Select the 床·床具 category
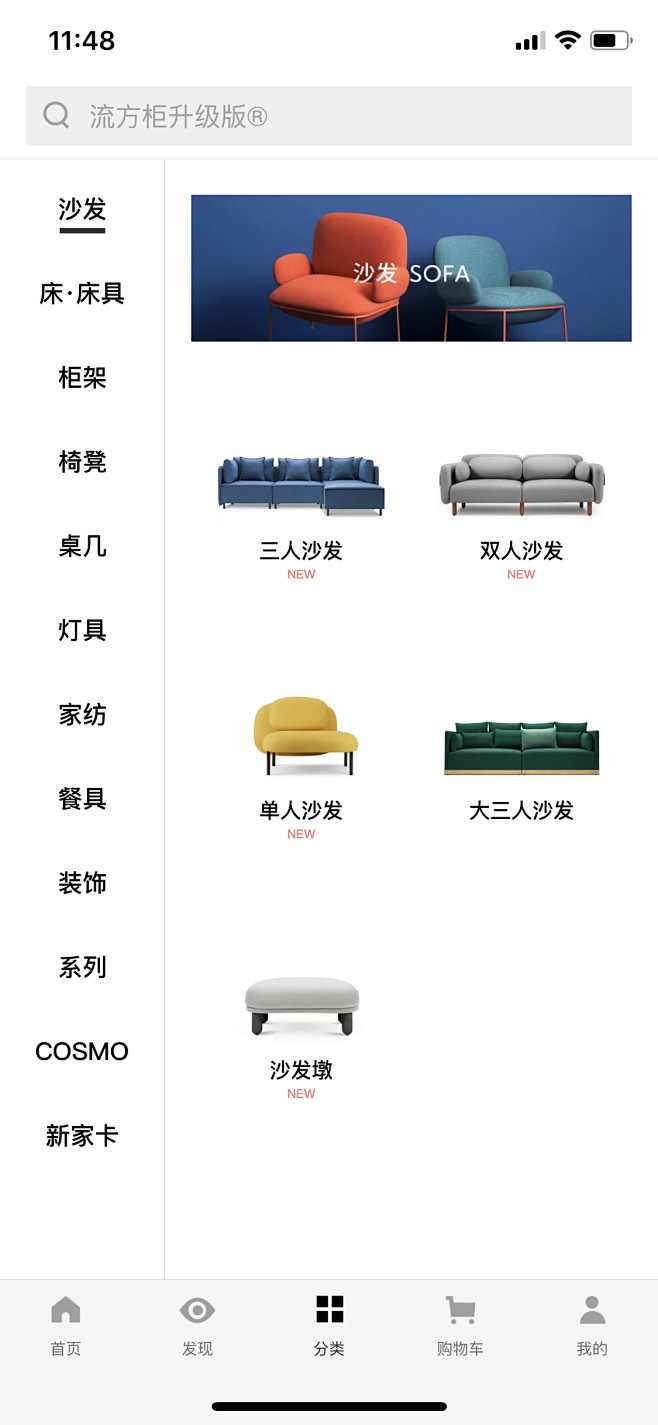 point(82,294)
